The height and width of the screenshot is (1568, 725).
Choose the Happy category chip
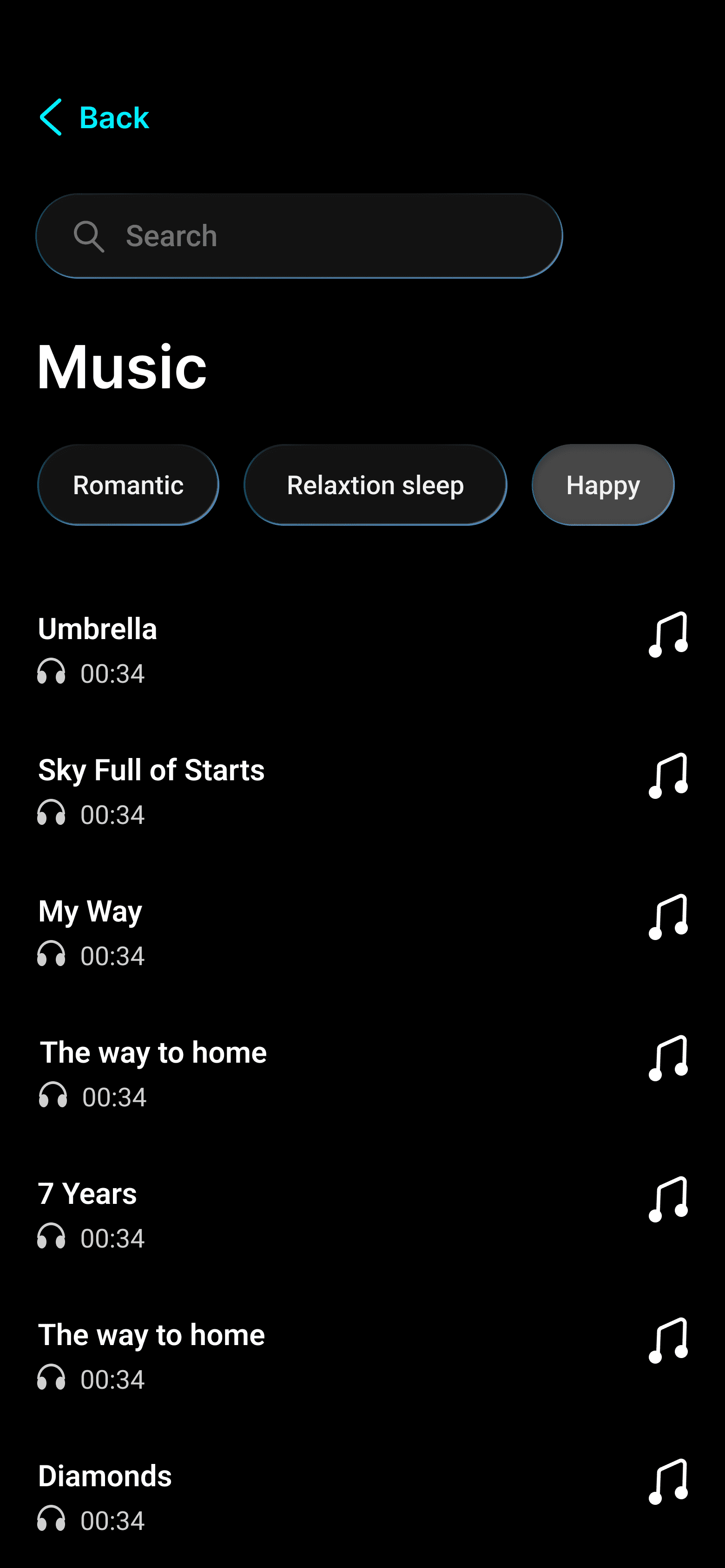603,485
